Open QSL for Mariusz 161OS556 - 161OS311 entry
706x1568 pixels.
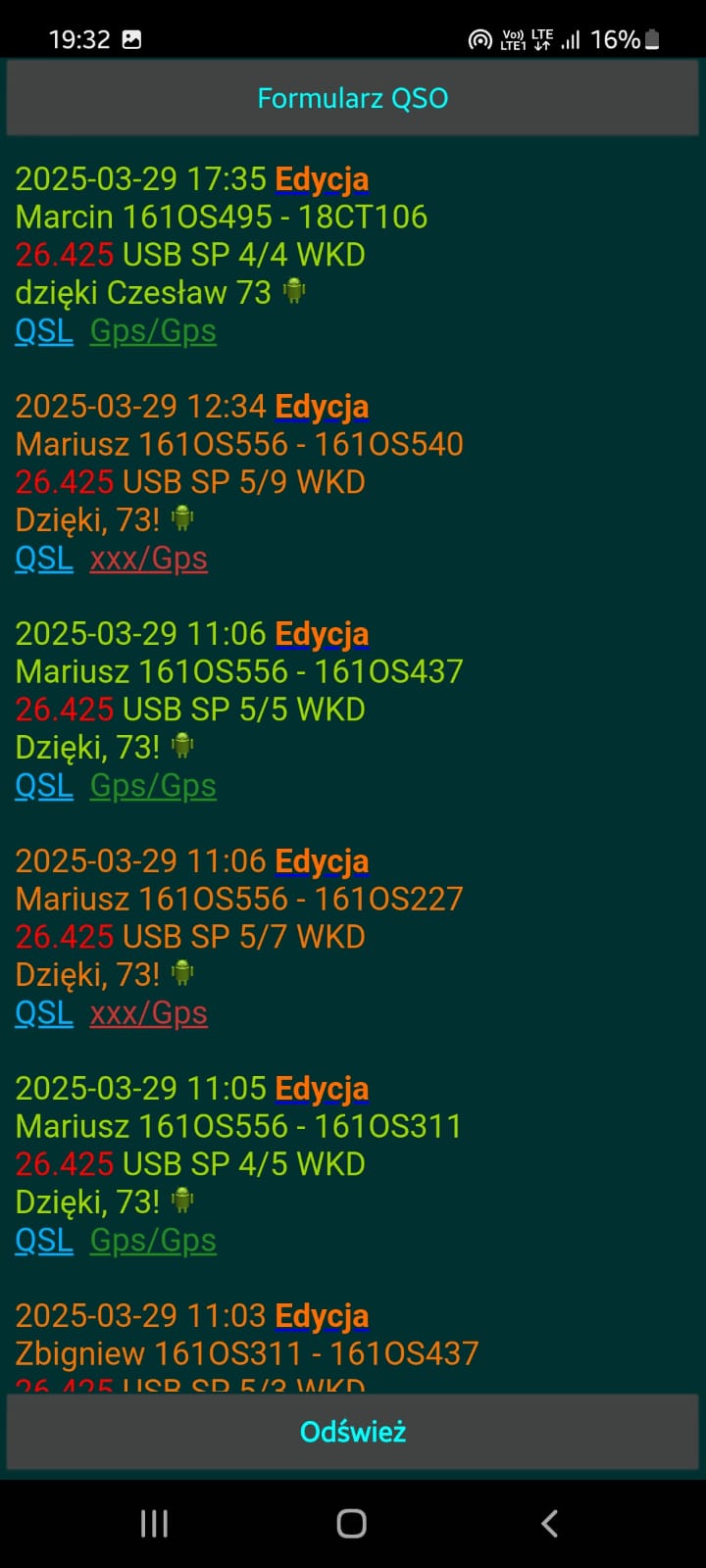44,1241
